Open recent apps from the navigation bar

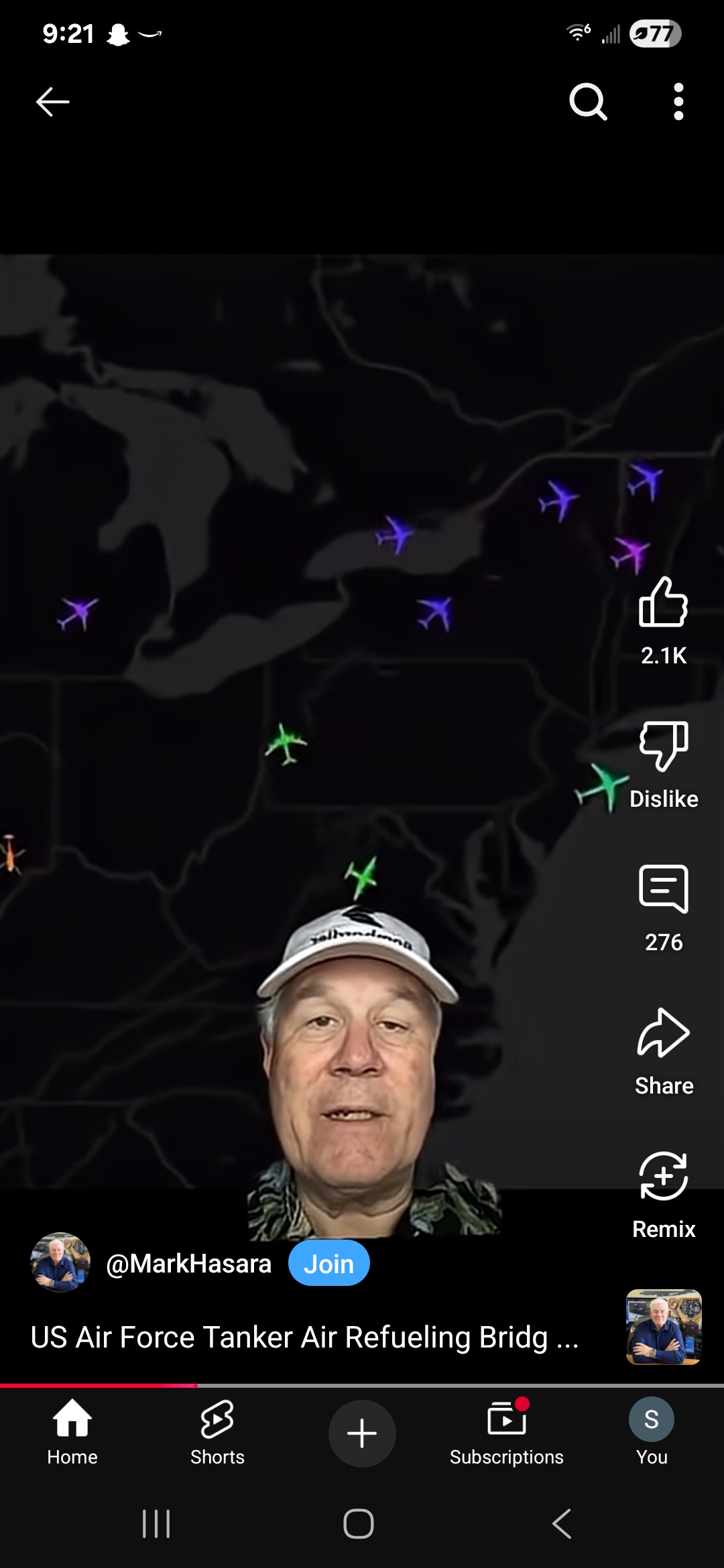coord(156,1524)
